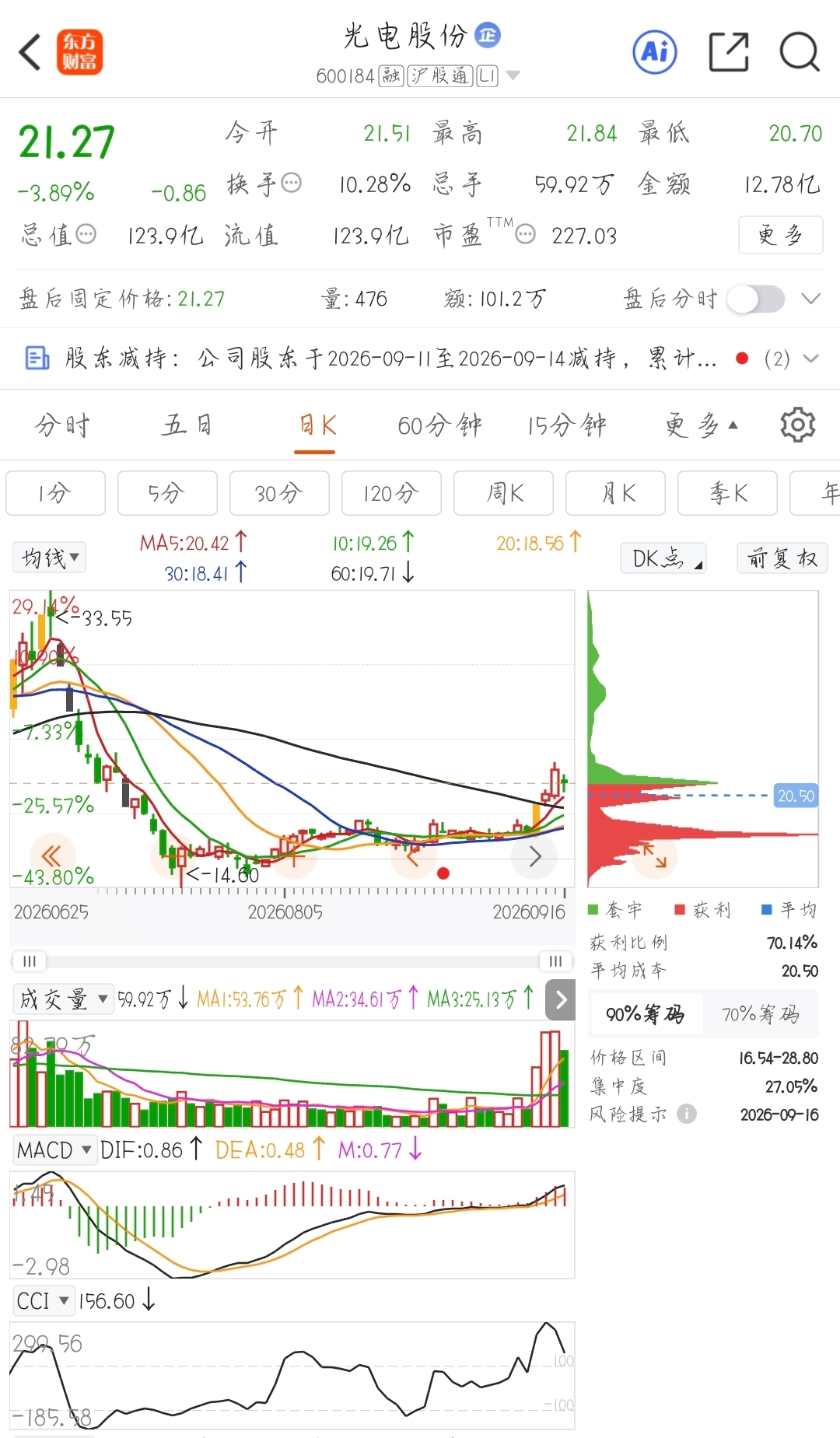Choose the 30分 period chip
The image size is (840, 1438).
click(x=279, y=493)
